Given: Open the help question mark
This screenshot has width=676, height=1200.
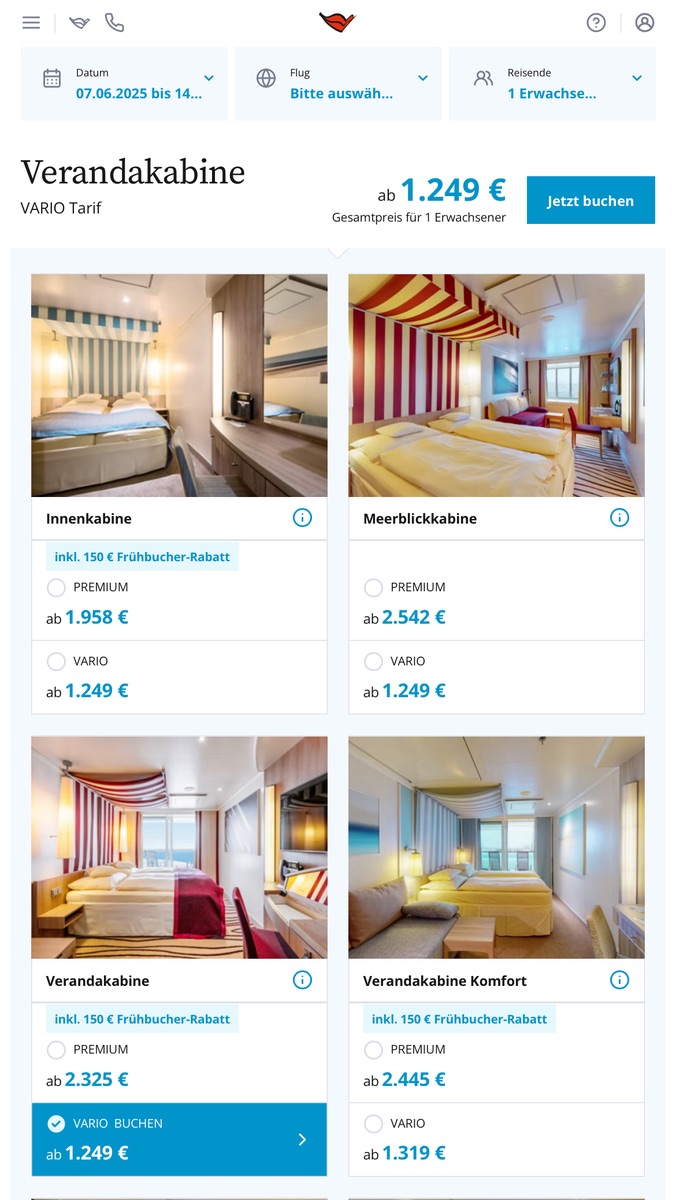Looking at the screenshot, I should 596,22.
